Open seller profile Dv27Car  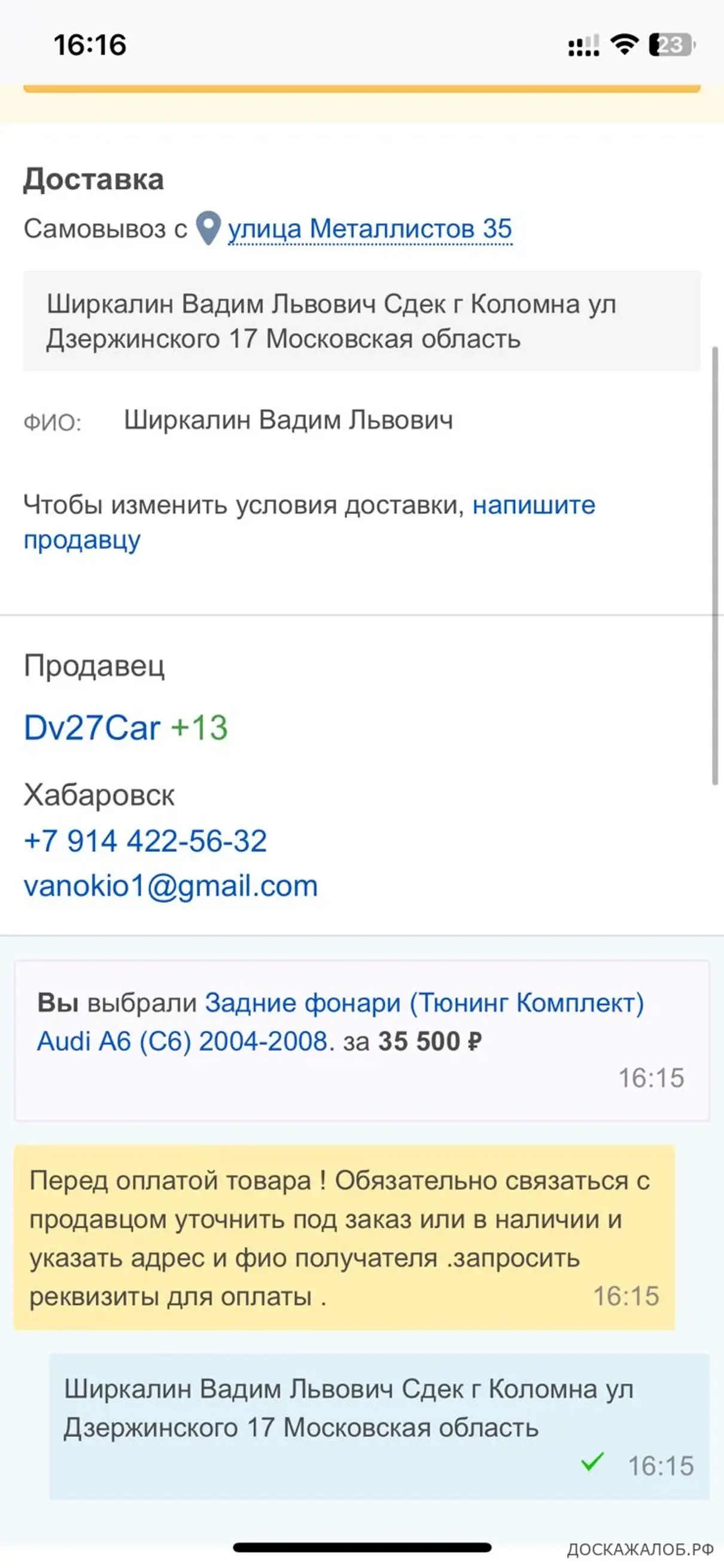(92, 727)
